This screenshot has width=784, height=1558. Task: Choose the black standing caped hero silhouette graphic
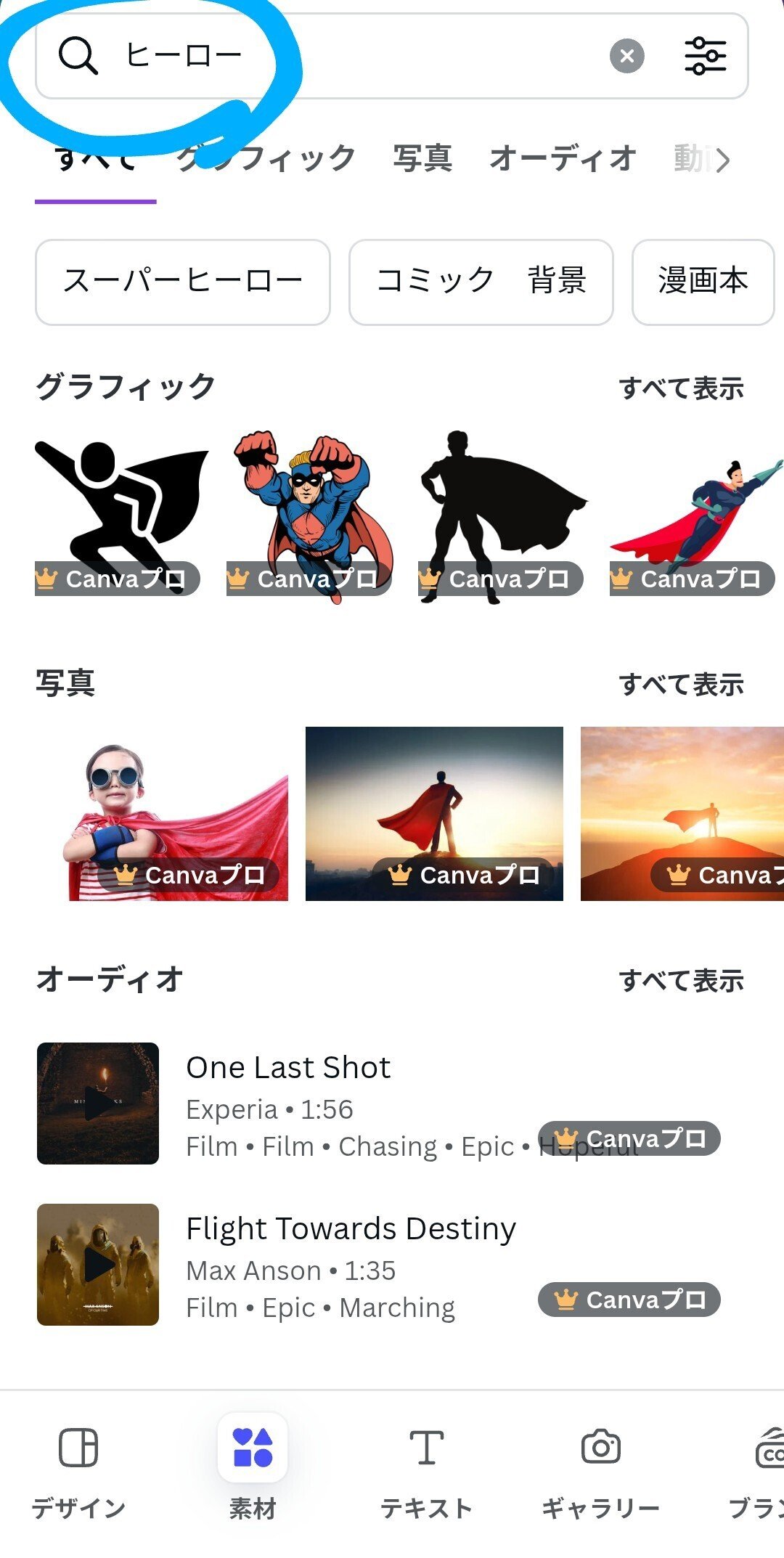[501, 508]
